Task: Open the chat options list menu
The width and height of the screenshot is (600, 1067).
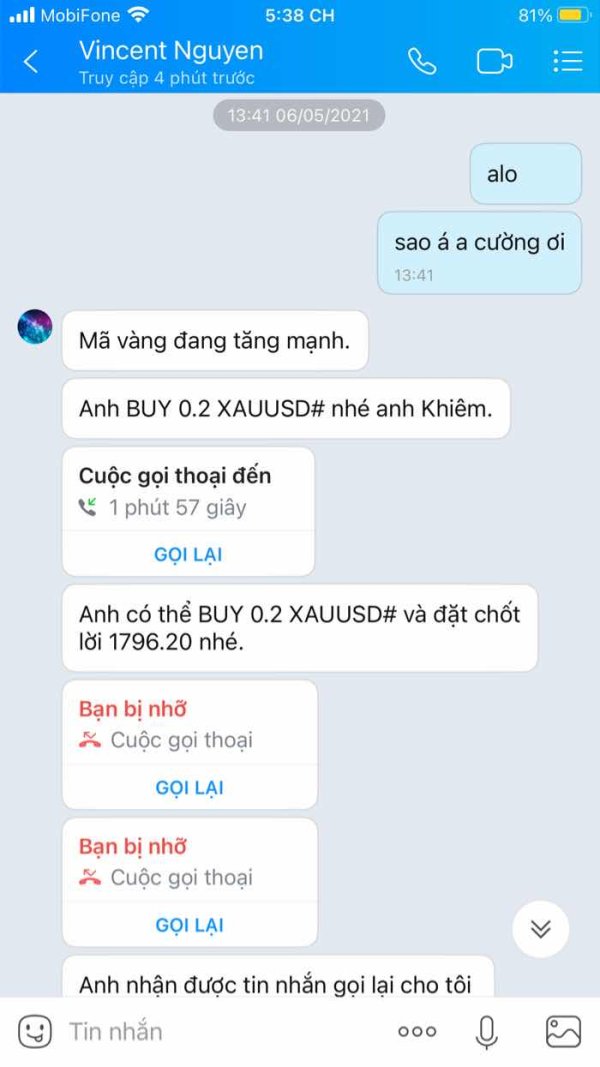Action: (x=567, y=61)
